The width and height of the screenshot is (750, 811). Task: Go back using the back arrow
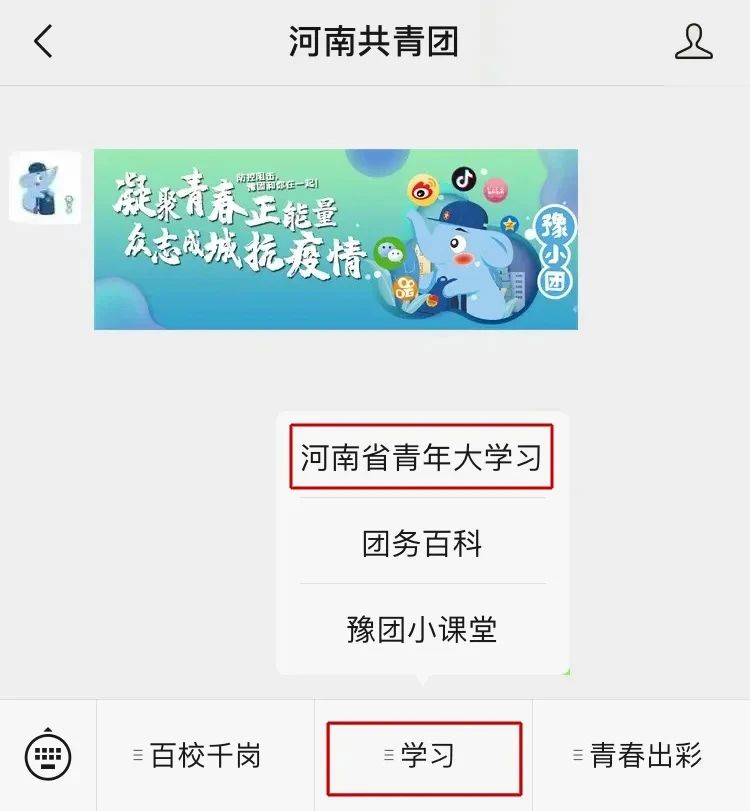pos(43,42)
